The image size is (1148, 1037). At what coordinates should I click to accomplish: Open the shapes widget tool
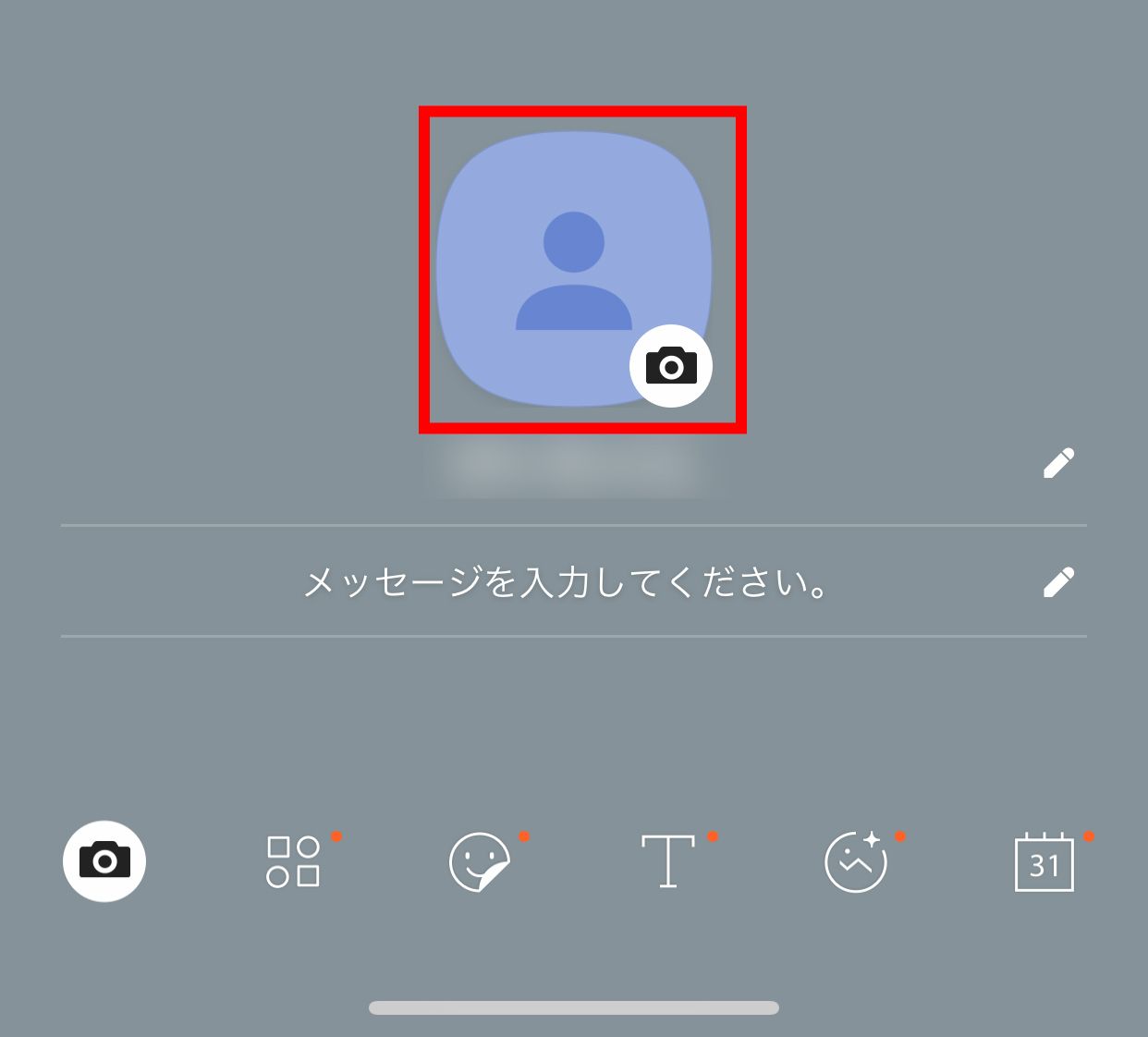point(293,862)
